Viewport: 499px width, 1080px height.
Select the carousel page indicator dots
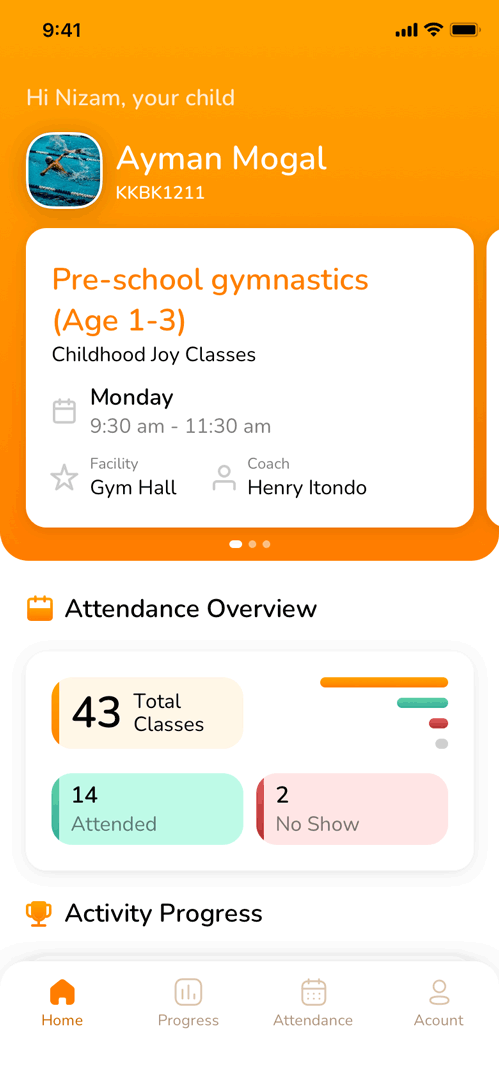point(250,544)
